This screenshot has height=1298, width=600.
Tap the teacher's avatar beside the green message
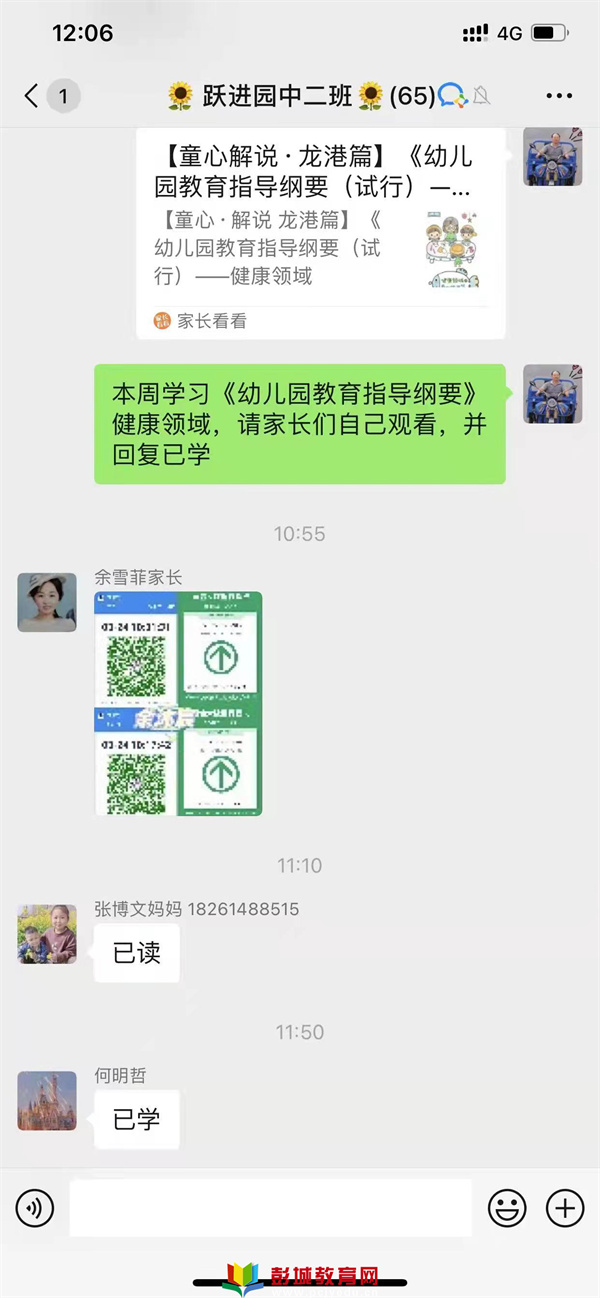click(553, 393)
